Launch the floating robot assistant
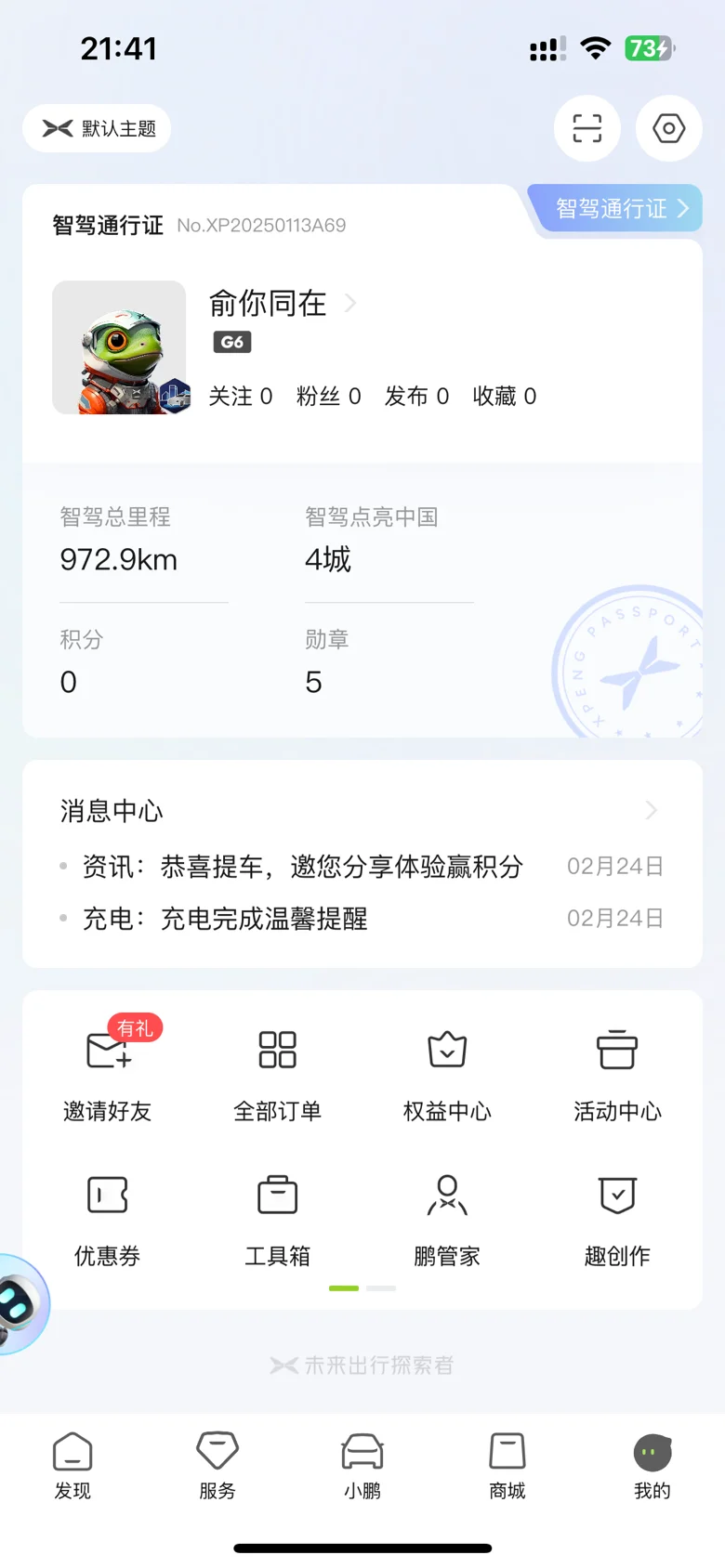The height and width of the screenshot is (1568, 725). [19, 1303]
